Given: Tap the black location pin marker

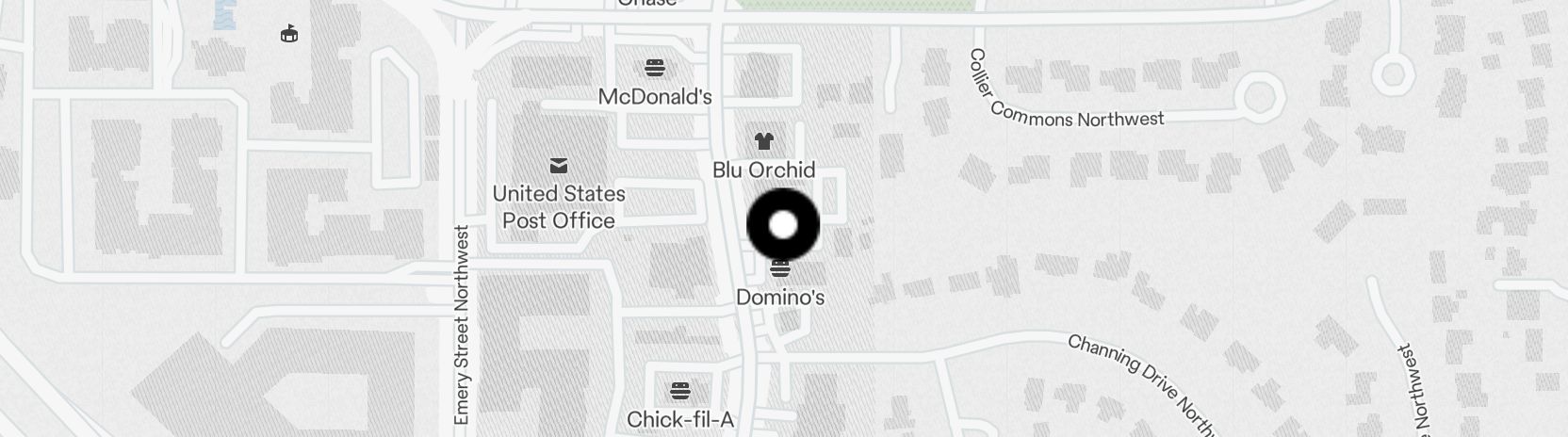Looking at the screenshot, I should coord(783,225).
